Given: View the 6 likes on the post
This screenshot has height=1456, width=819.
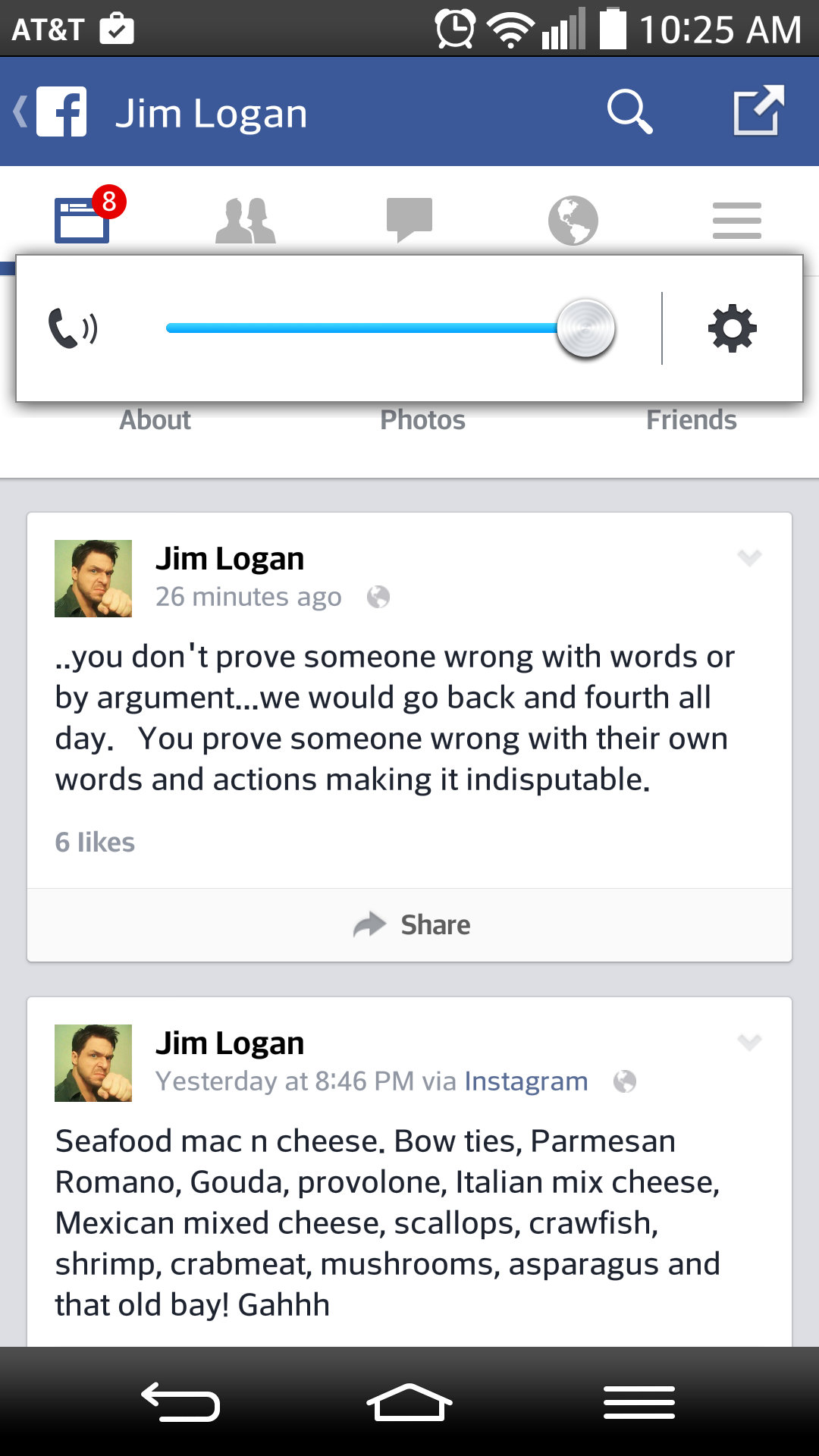Looking at the screenshot, I should pyautogui.click(x=95, y=843).
